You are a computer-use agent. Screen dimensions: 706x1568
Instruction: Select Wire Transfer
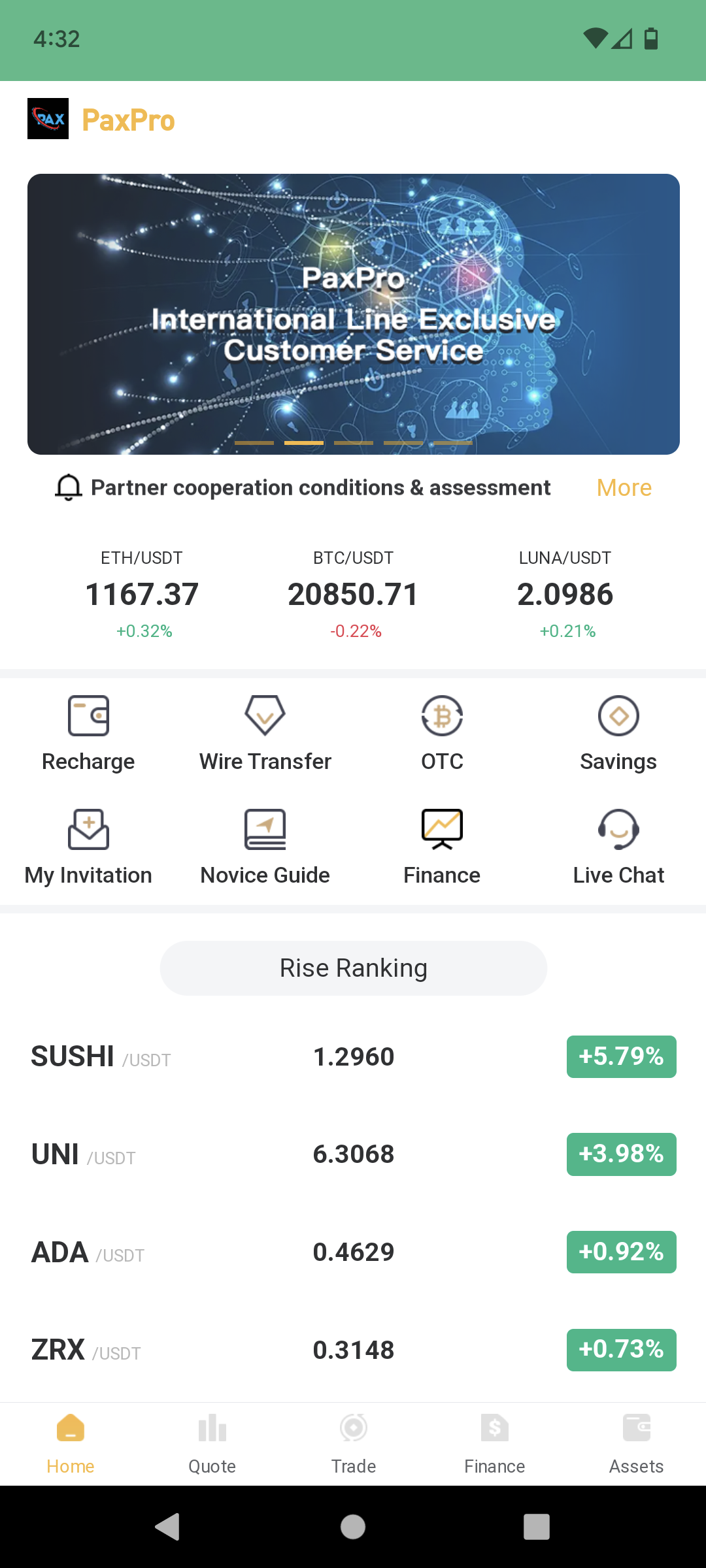(x=265, y=733)
